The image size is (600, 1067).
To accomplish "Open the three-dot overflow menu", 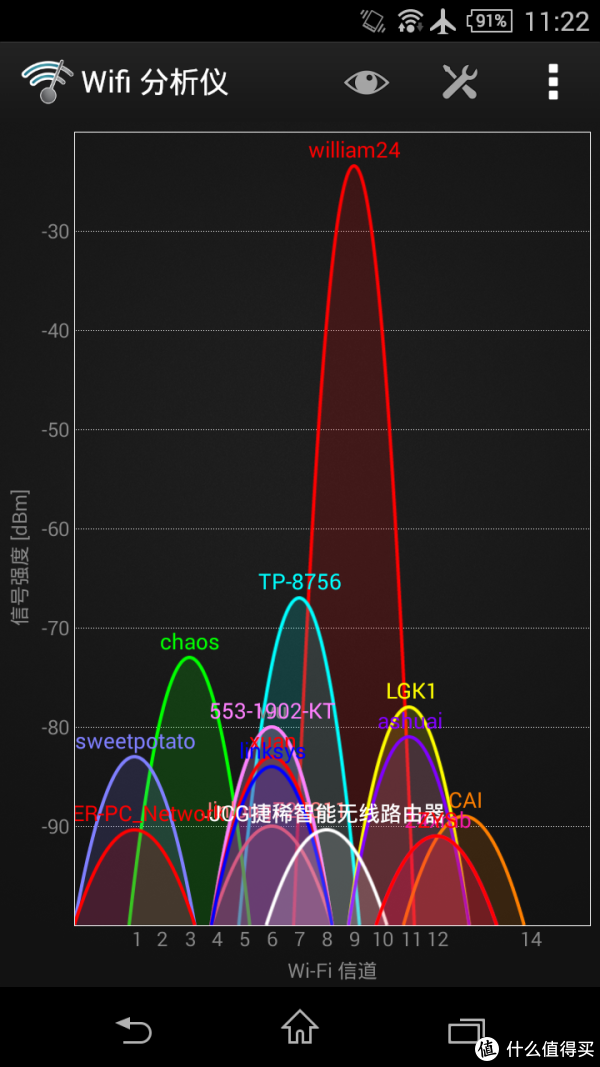I will 553,82.
